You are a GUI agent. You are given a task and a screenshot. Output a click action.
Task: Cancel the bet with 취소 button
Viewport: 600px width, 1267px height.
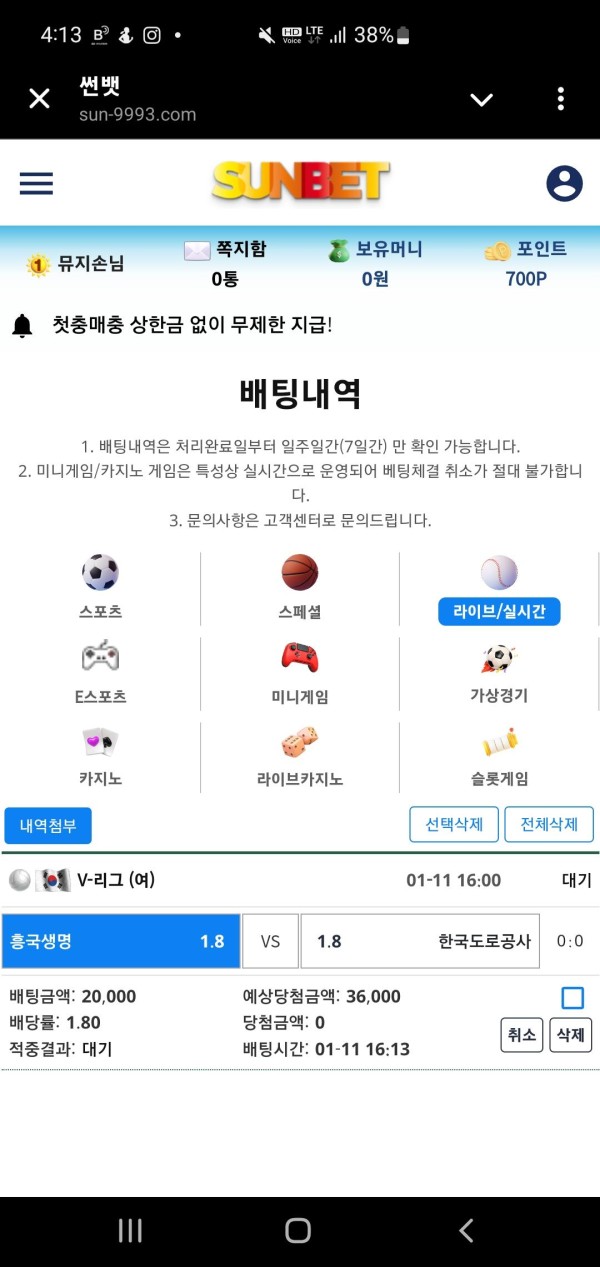click(x=521, y=1035)
